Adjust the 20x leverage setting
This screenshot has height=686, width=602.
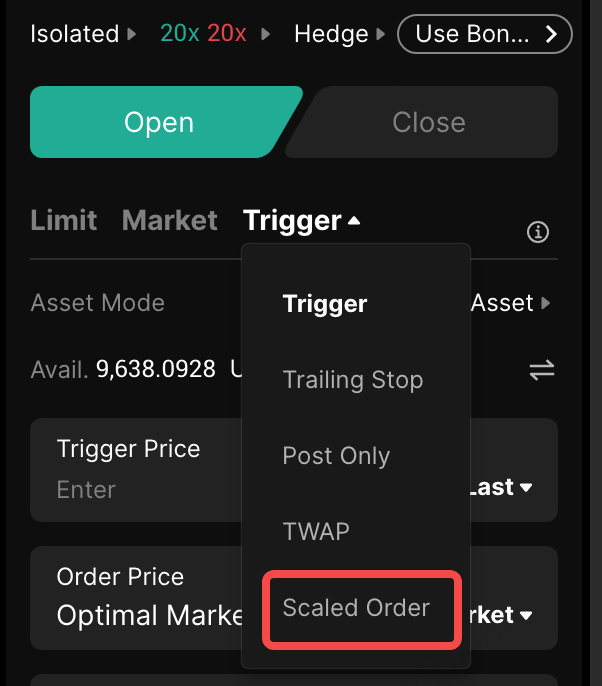[x=203, y=34]
